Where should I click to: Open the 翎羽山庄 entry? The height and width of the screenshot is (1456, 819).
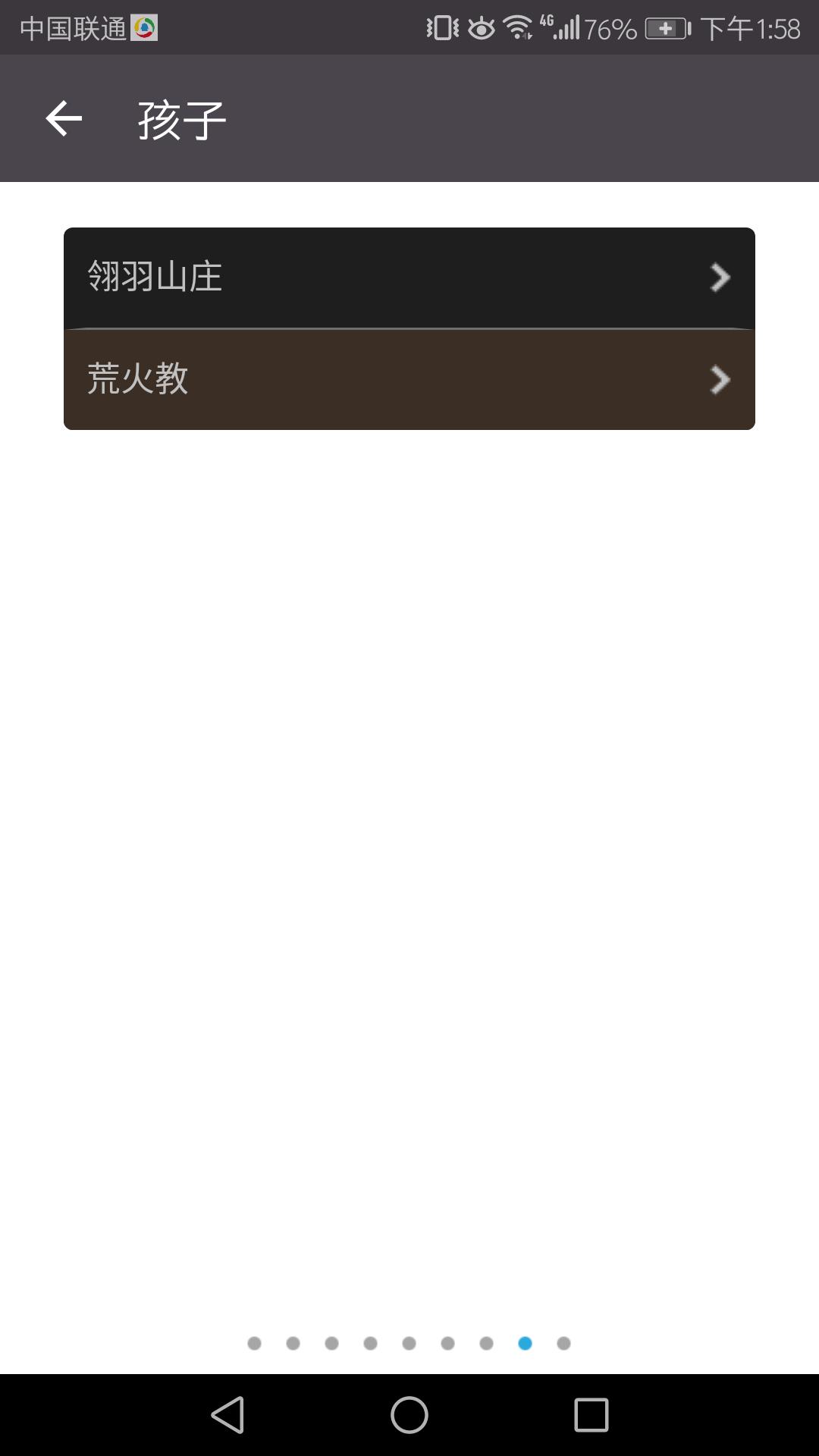tap(409, 278)
